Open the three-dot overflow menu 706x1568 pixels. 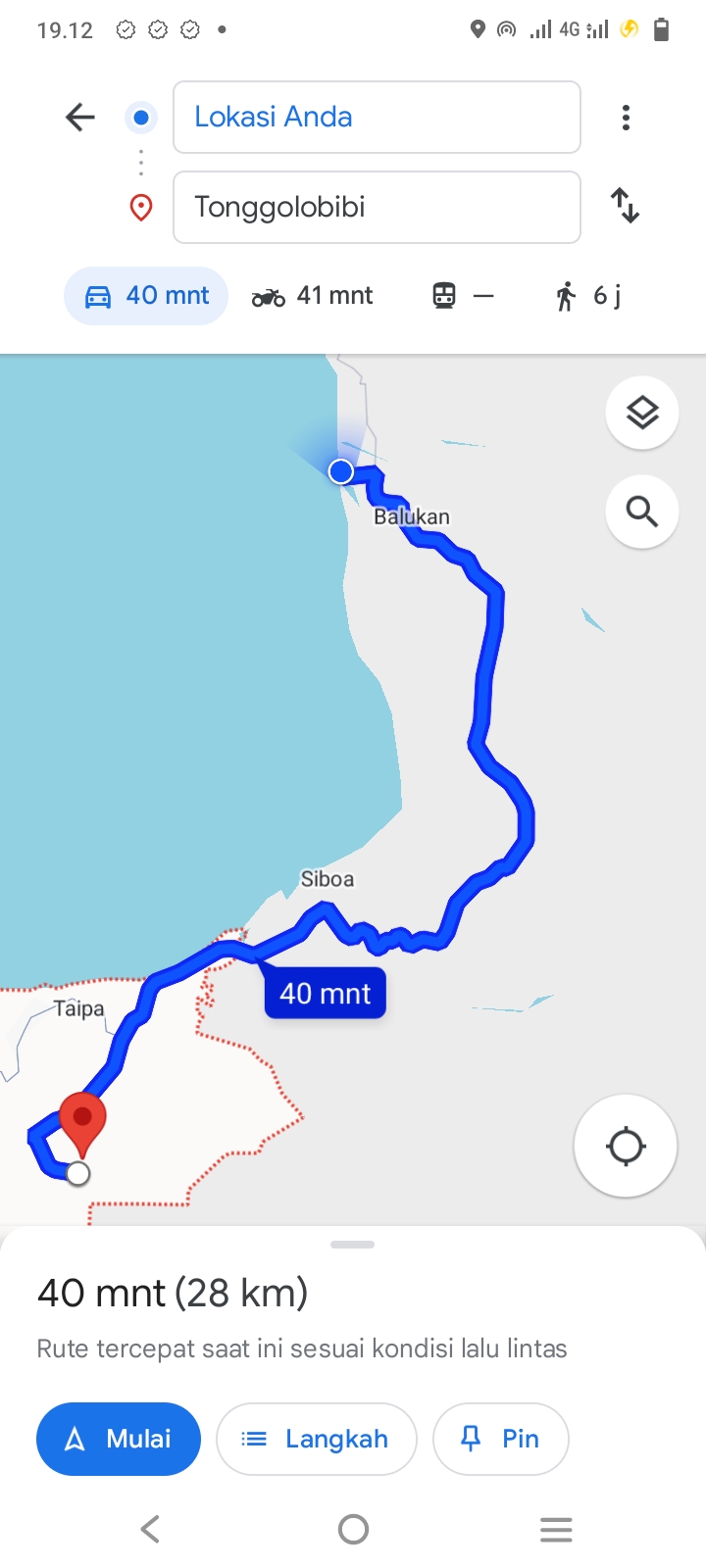coord(626,118)
